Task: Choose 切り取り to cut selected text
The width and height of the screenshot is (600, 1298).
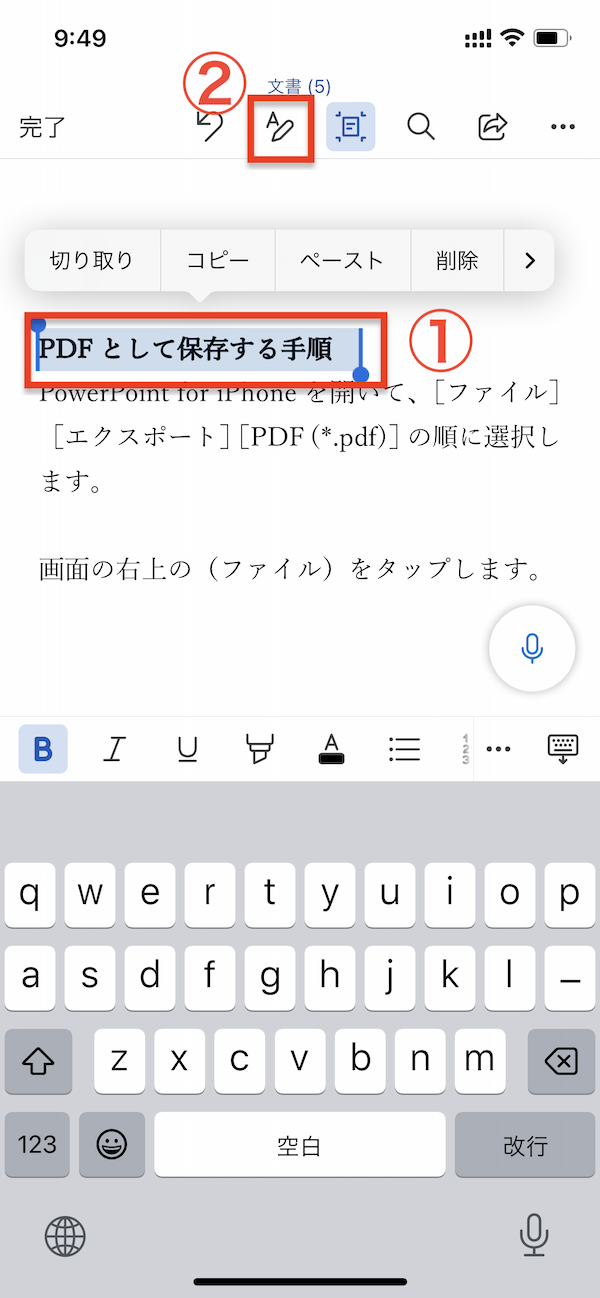Action: [91, 261]
